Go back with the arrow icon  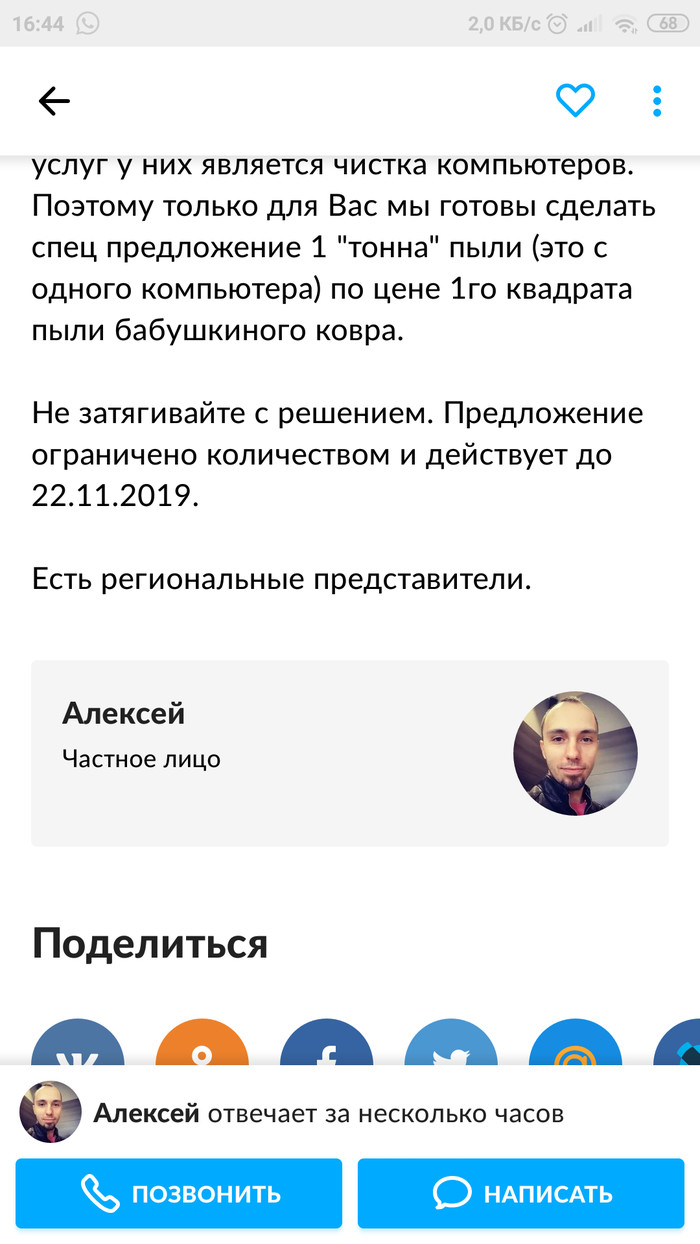pos(54,100)
